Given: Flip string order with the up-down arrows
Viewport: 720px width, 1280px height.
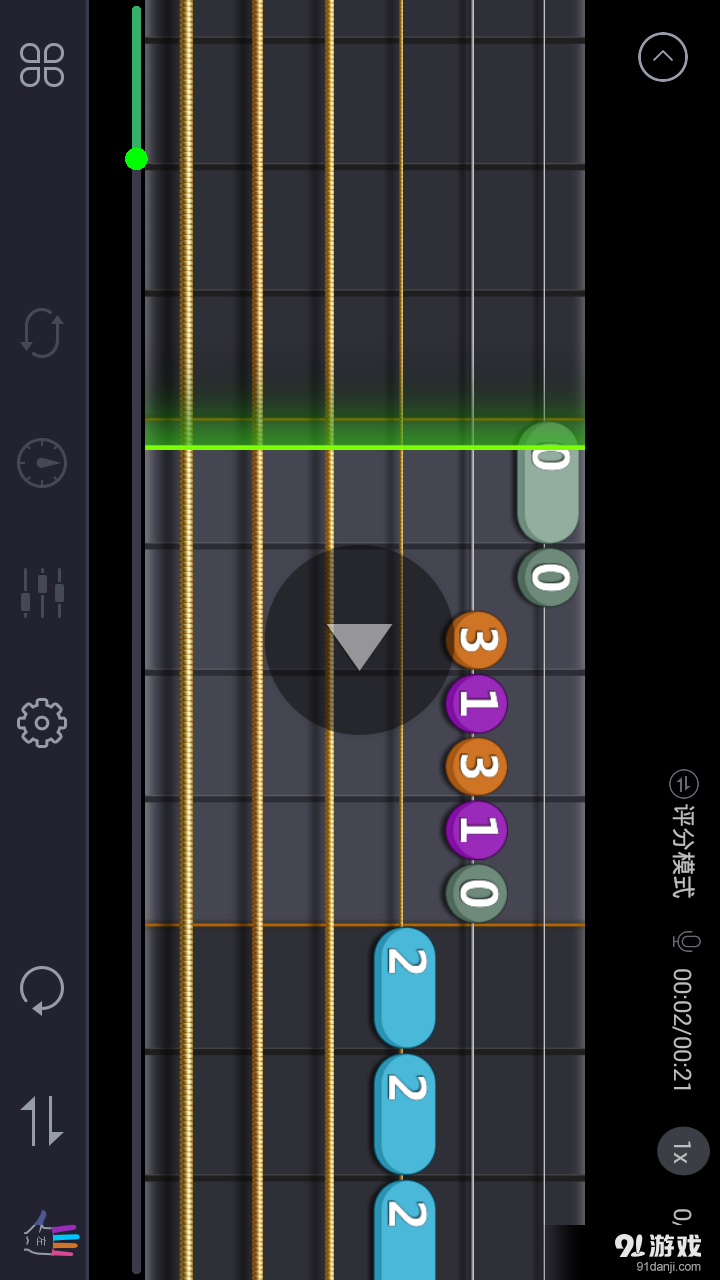Looking at the screenshot, I should (42, 1120).
